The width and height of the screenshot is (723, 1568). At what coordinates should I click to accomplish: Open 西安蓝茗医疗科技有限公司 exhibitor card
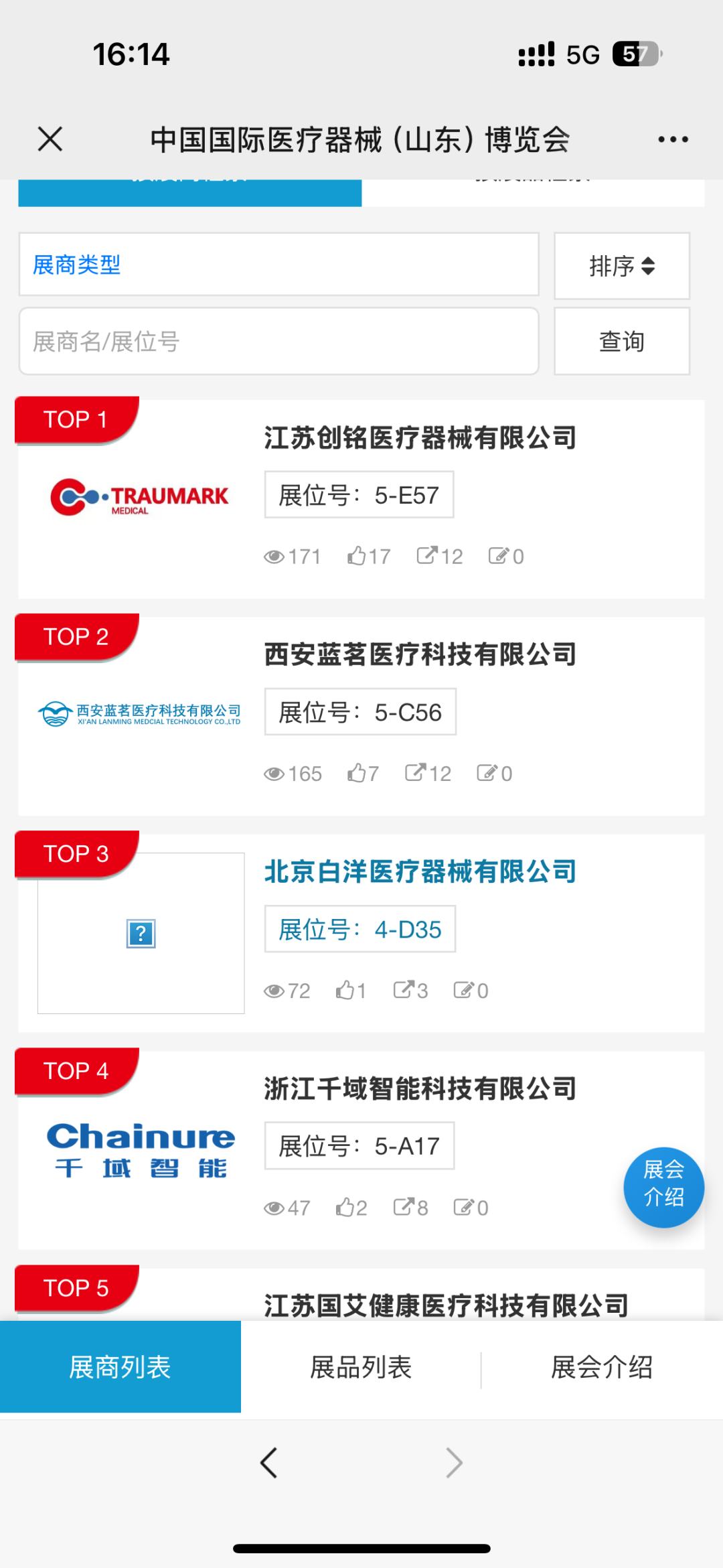(420, 655)
